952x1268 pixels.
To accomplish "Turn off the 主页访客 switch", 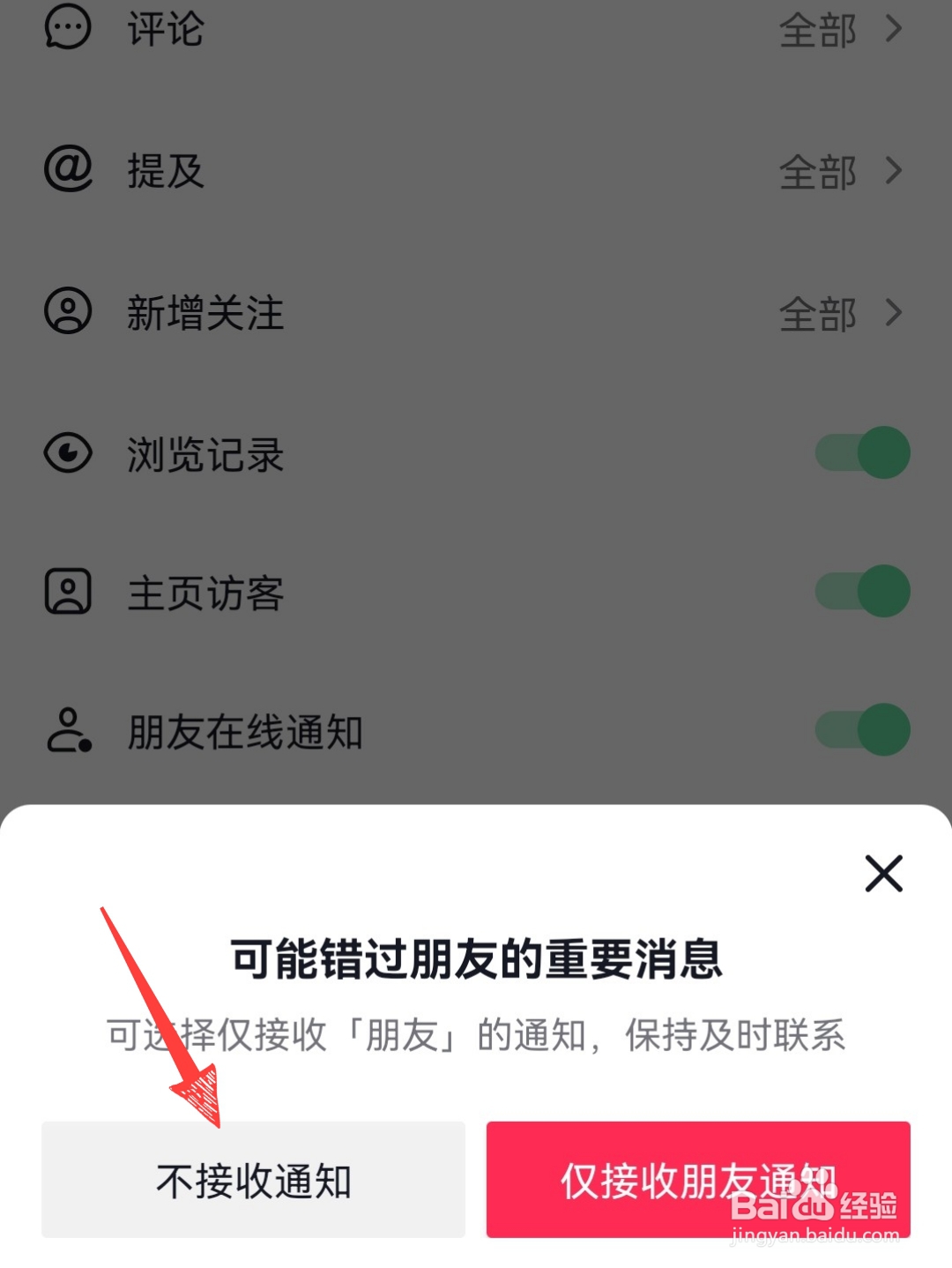I will [861, 591].
